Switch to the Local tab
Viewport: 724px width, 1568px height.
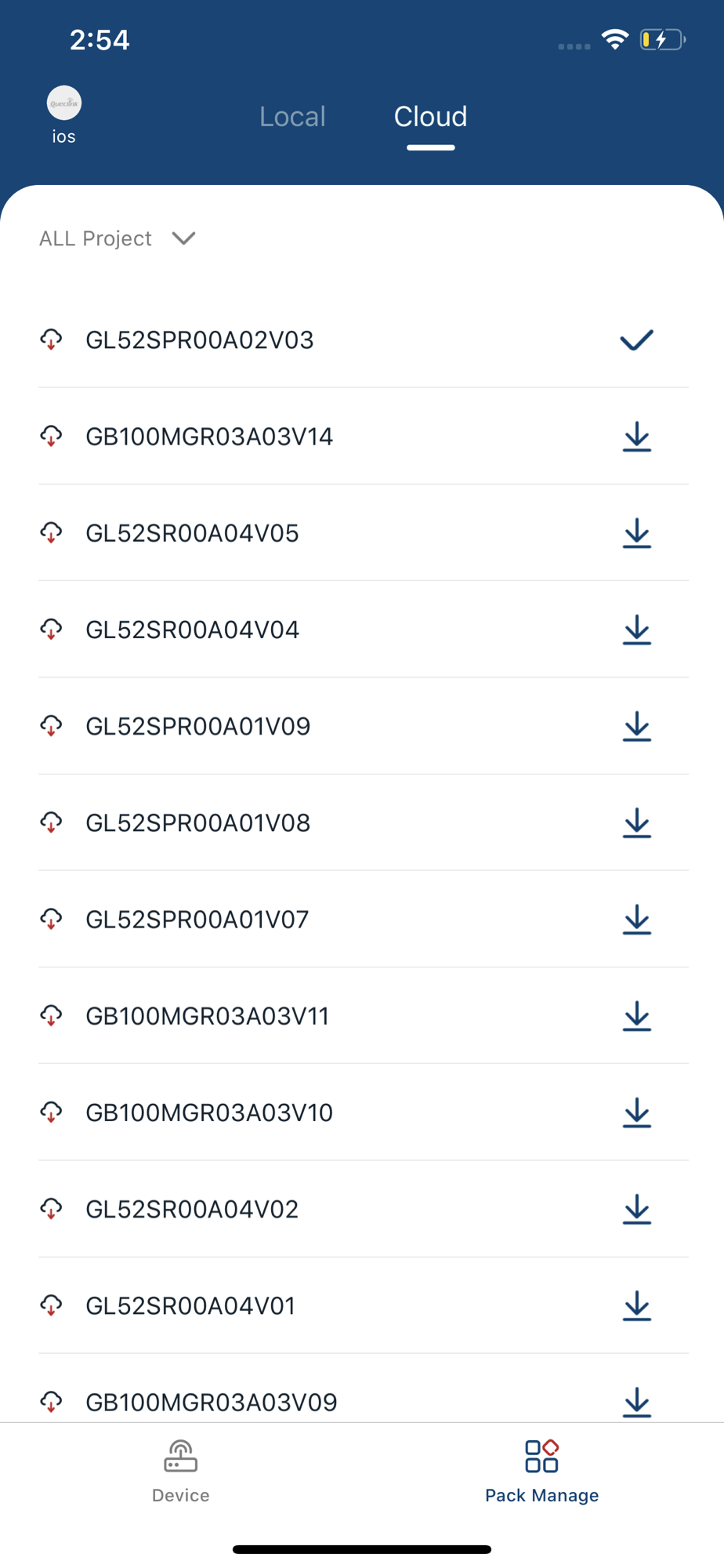[292, 117]
